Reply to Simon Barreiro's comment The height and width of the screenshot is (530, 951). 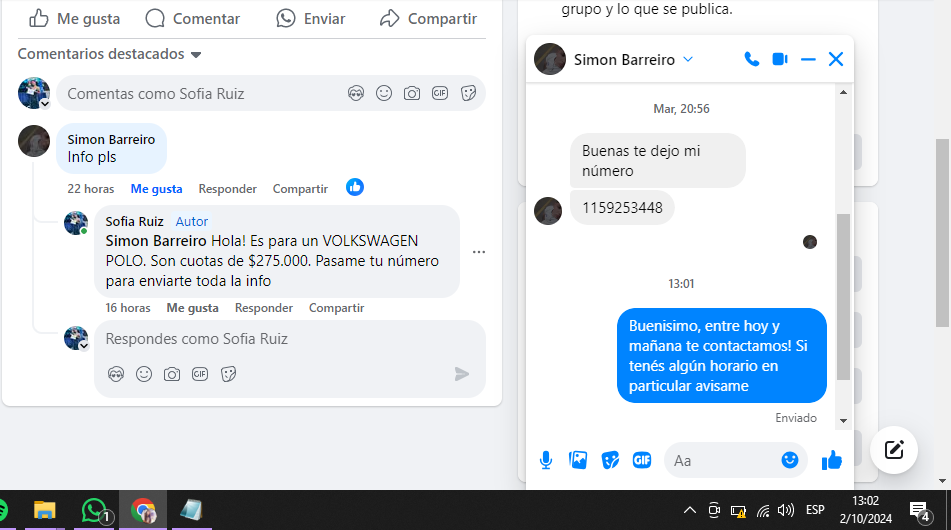click(227, 189)
